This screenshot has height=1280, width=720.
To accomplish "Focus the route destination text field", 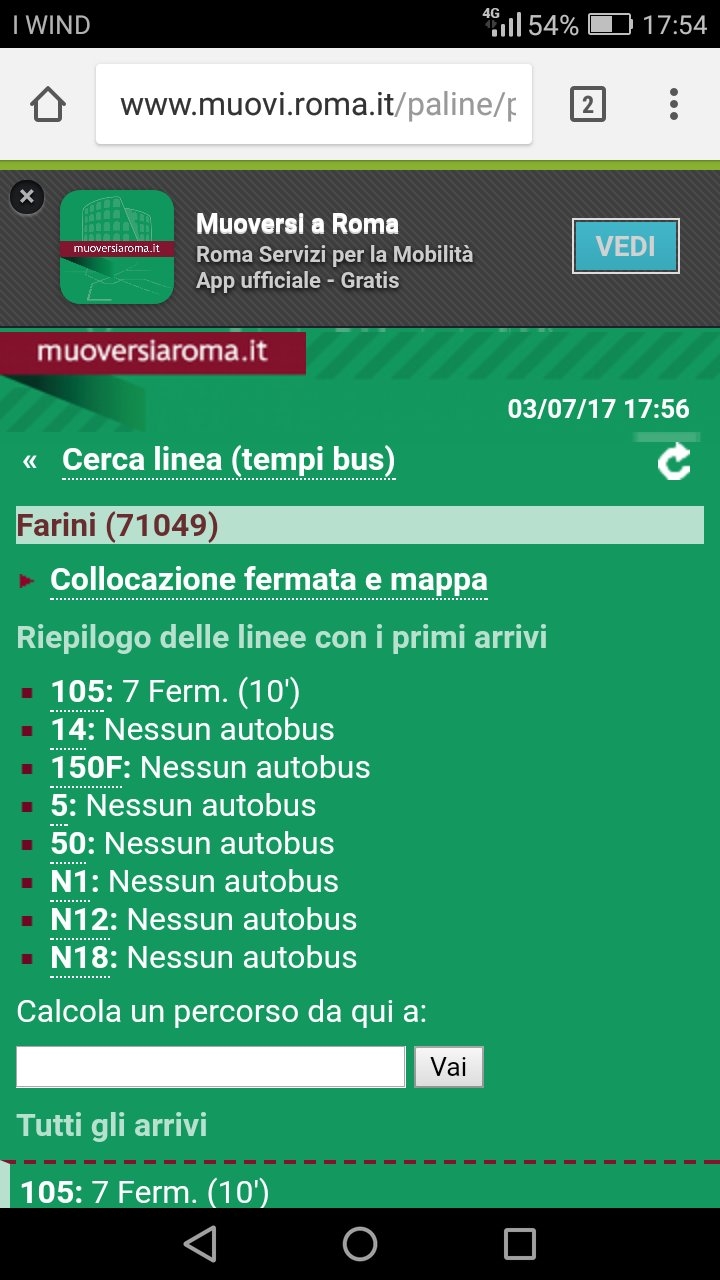I will [210, 1067].
